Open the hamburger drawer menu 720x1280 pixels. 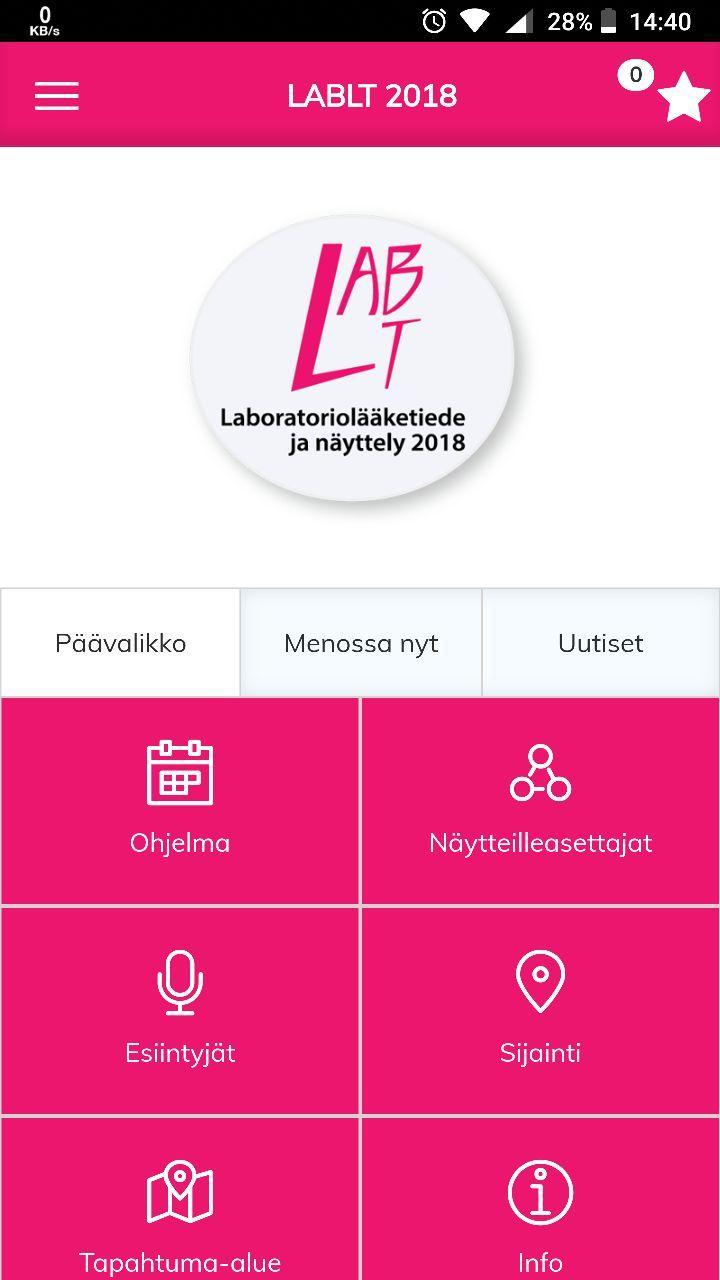point(57,96)
